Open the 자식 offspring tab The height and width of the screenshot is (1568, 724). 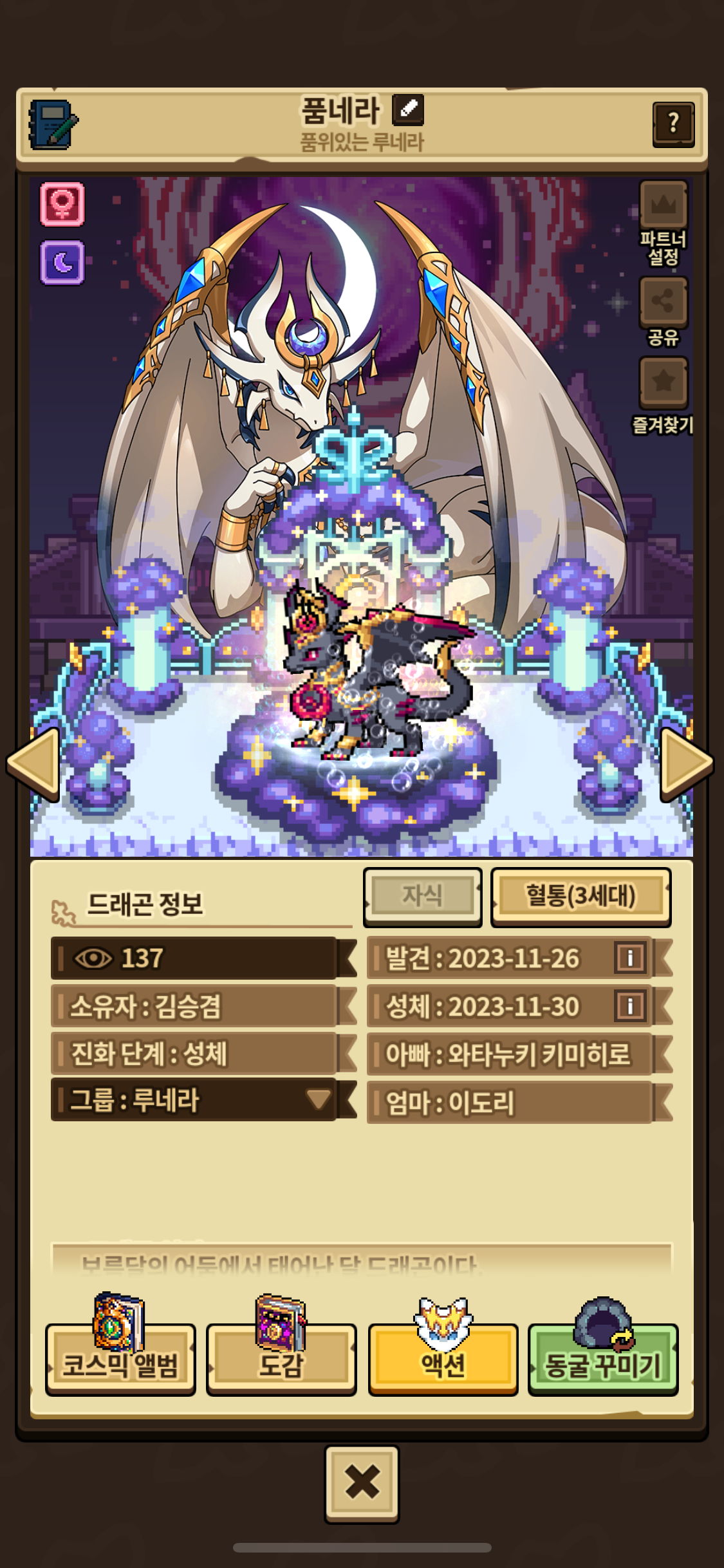point(423,896)
